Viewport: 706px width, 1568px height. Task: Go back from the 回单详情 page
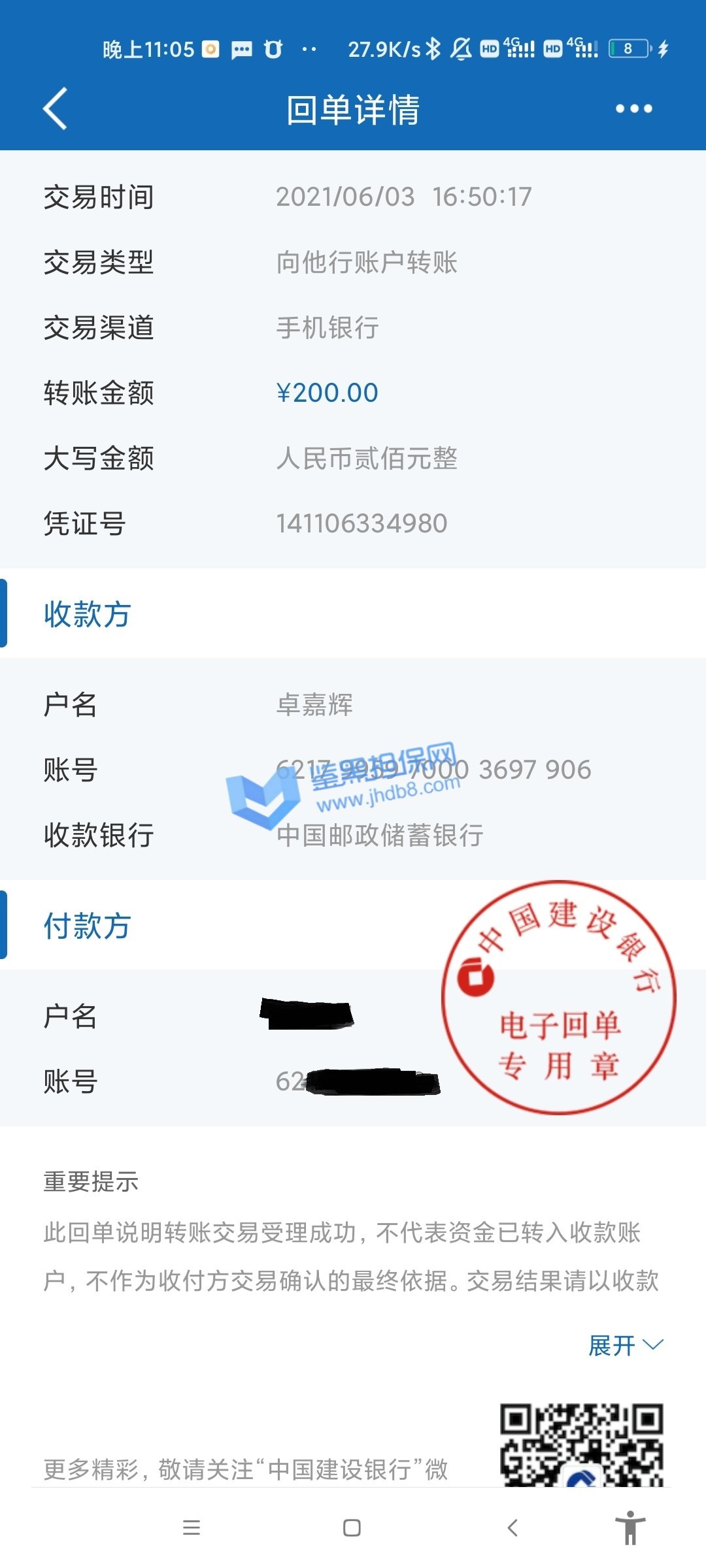coord(56,109)
